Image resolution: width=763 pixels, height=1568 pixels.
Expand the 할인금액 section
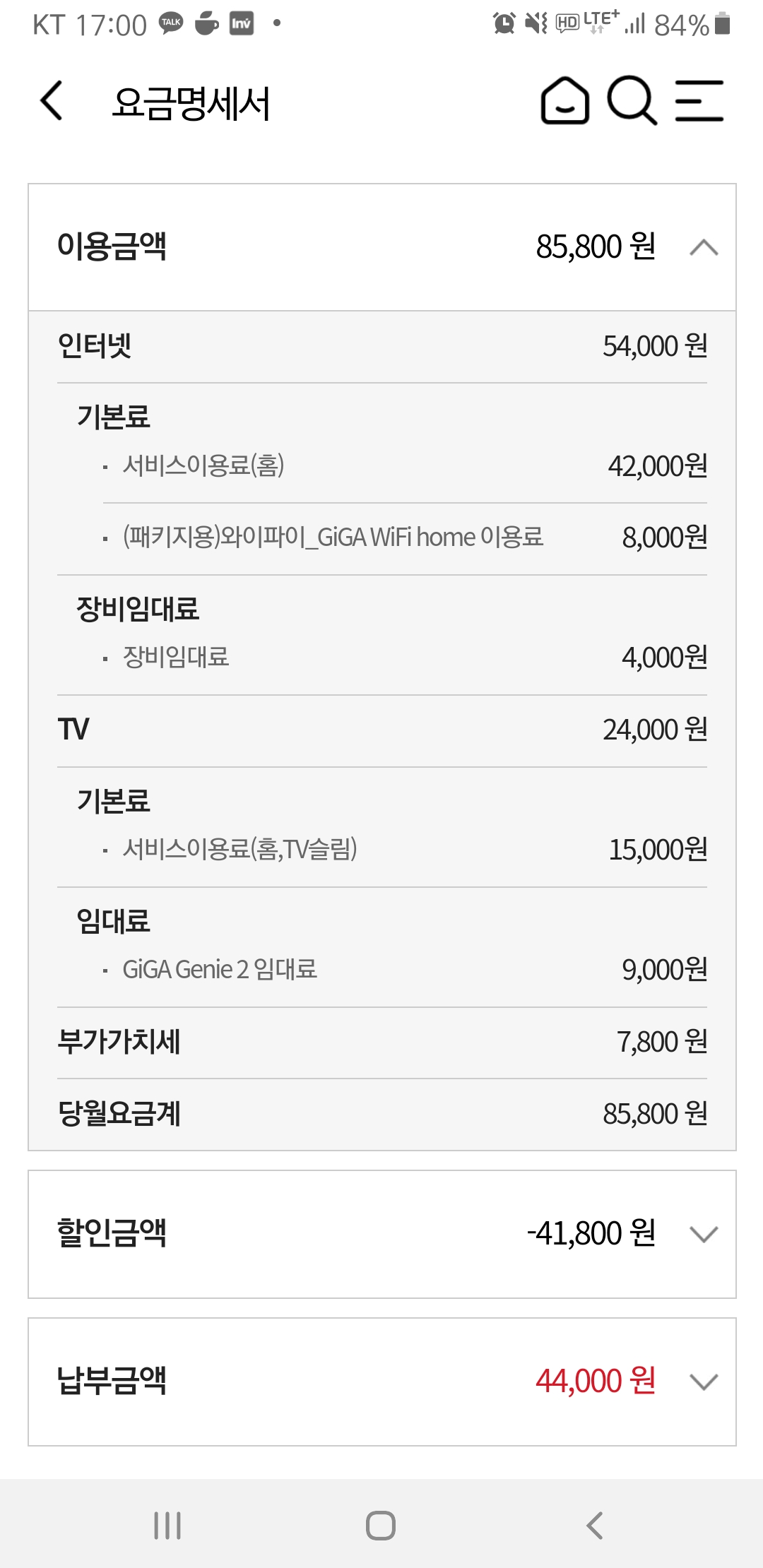point(704,1234)
